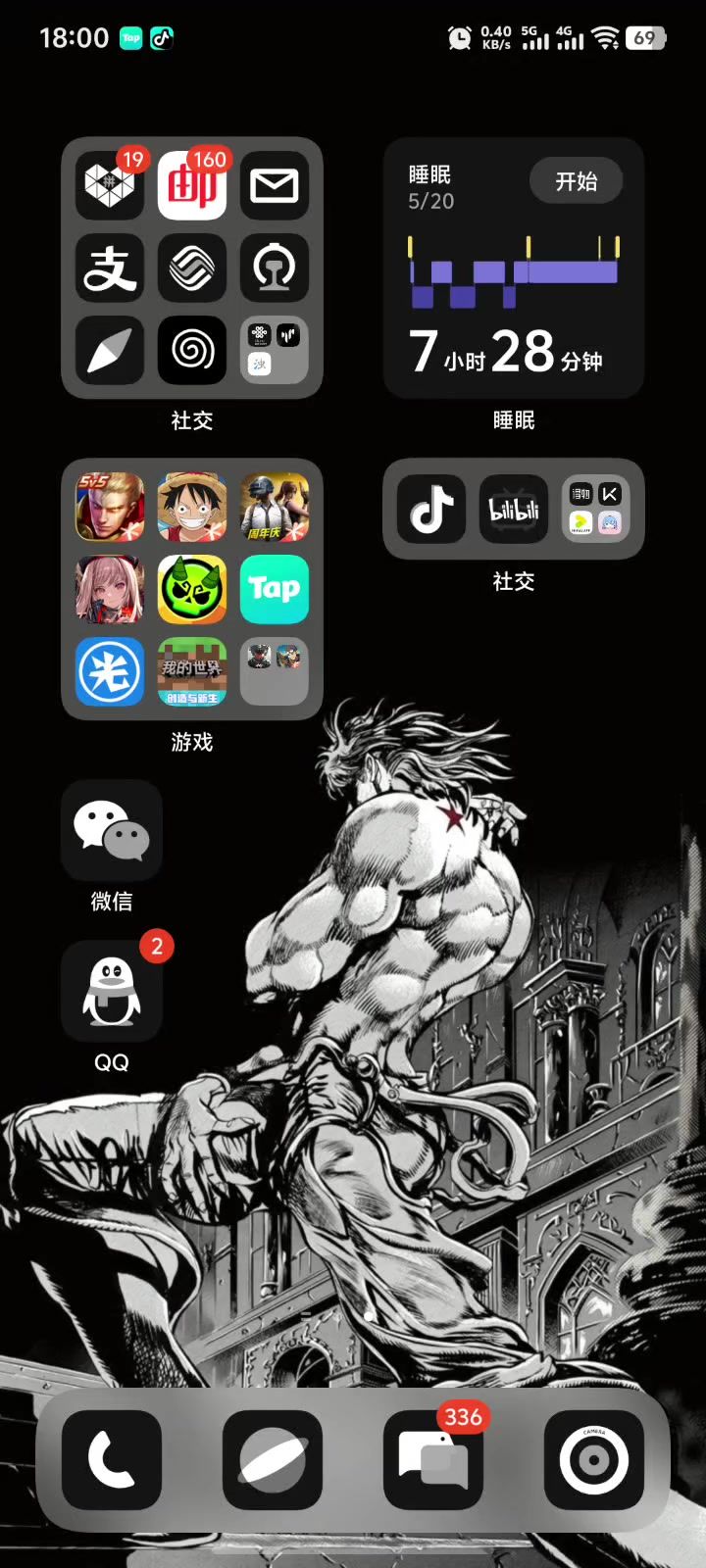706x1568 pixels.
Task: Launch the Minecraft 我的世界 game
Action: coord(192,671)
